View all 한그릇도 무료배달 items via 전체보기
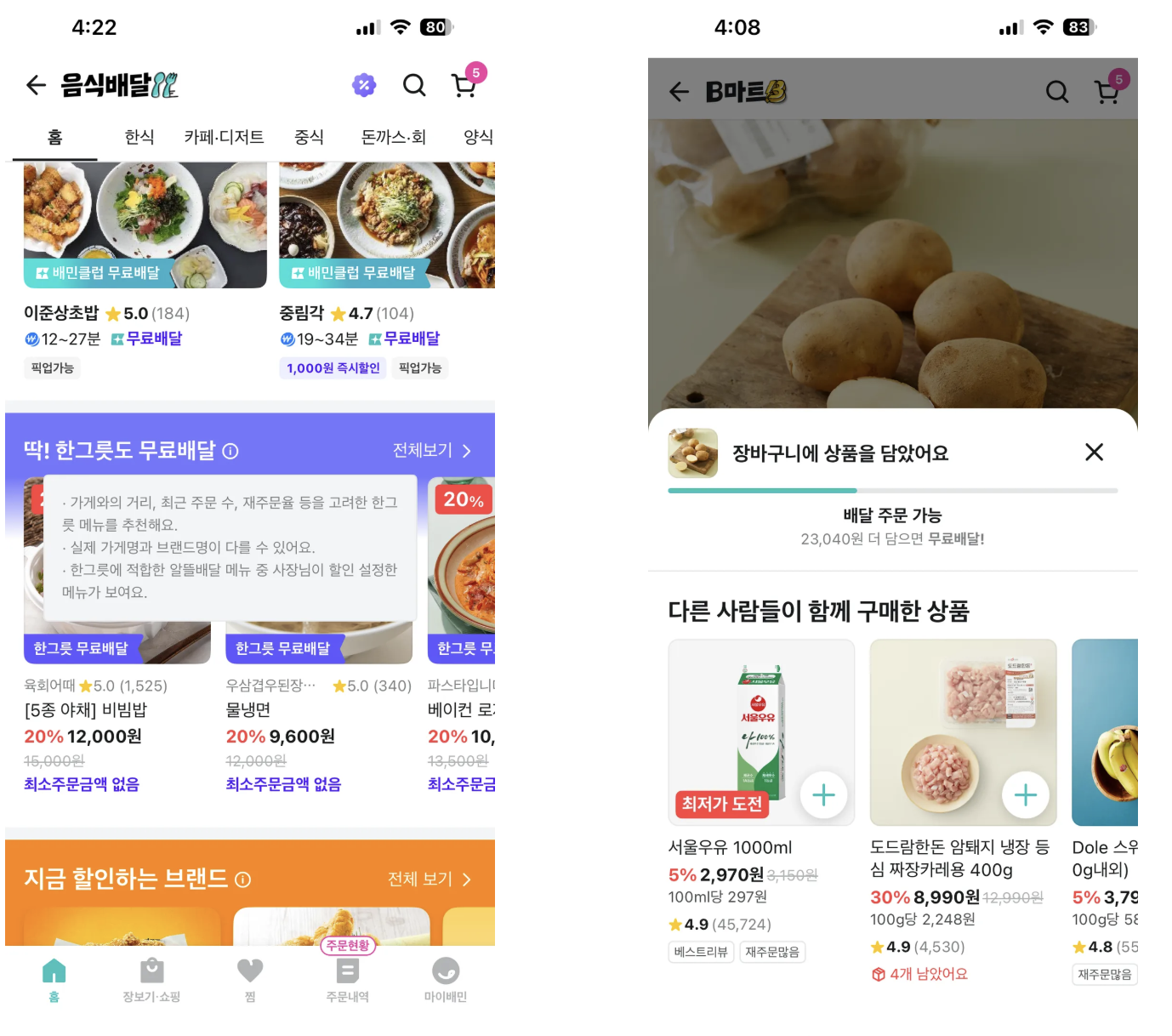The height and width of the screenshot is (1036, 1172). 431,450
